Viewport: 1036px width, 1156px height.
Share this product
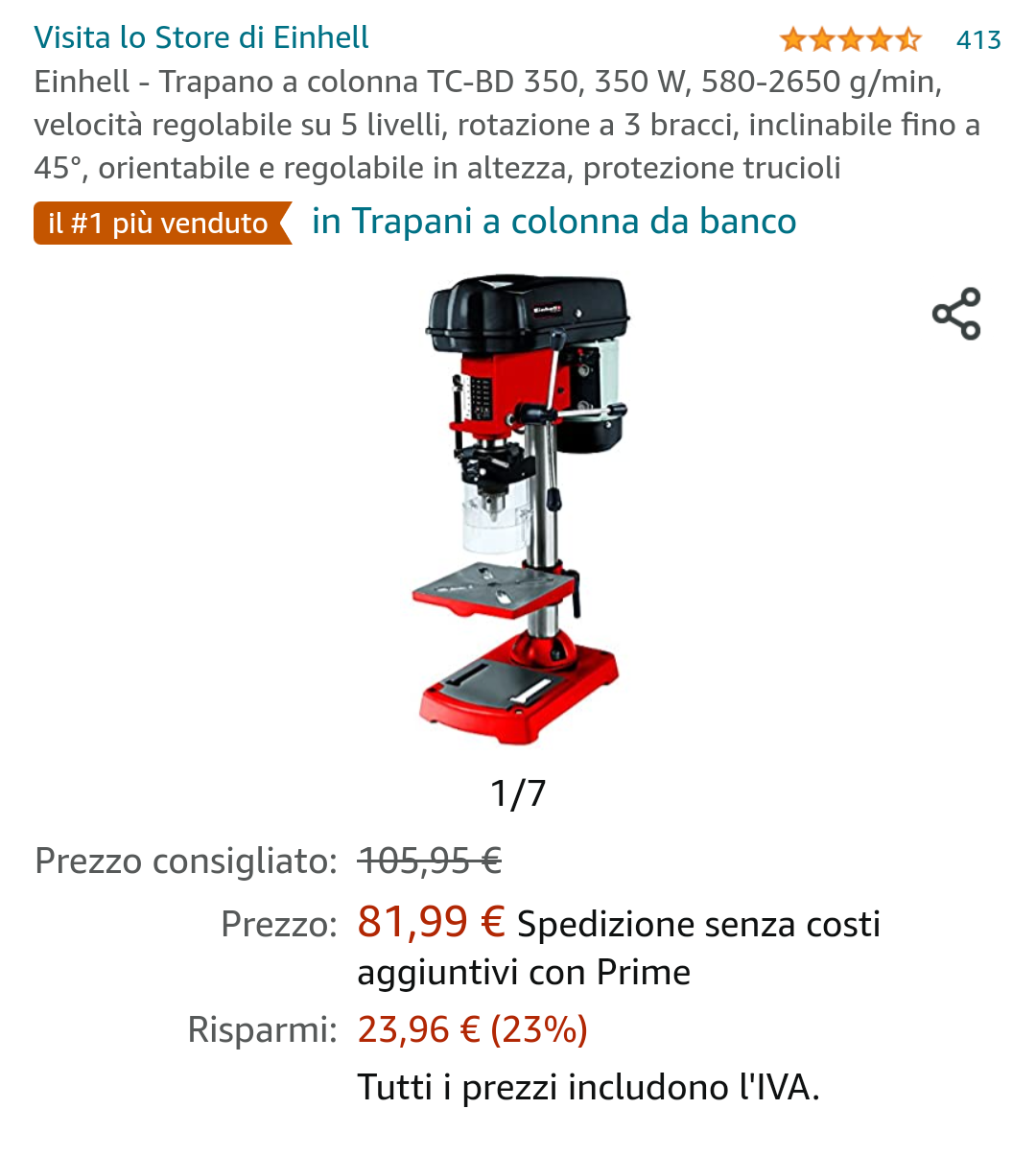956,314
